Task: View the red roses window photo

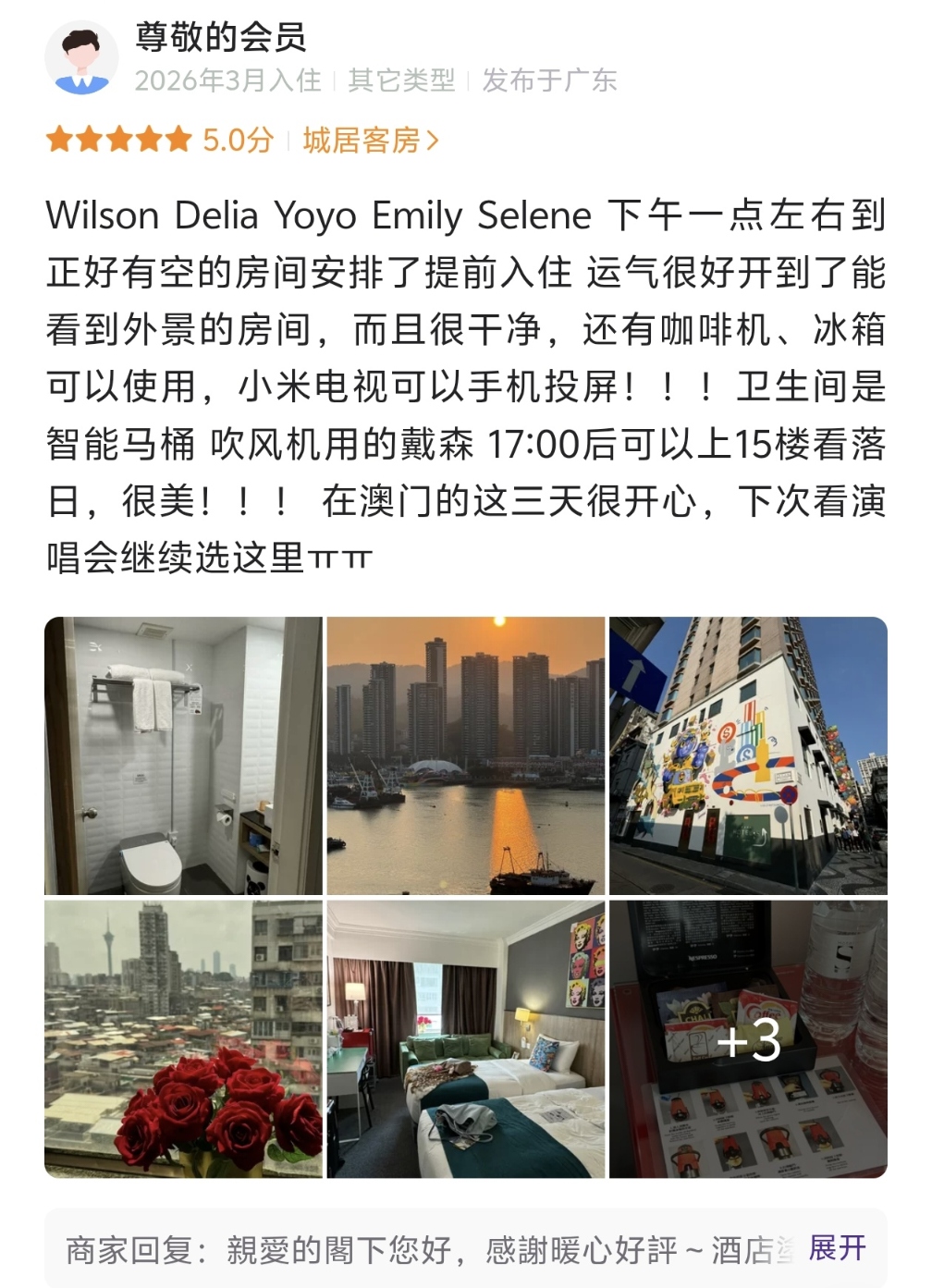Action: click(183, 1038)
